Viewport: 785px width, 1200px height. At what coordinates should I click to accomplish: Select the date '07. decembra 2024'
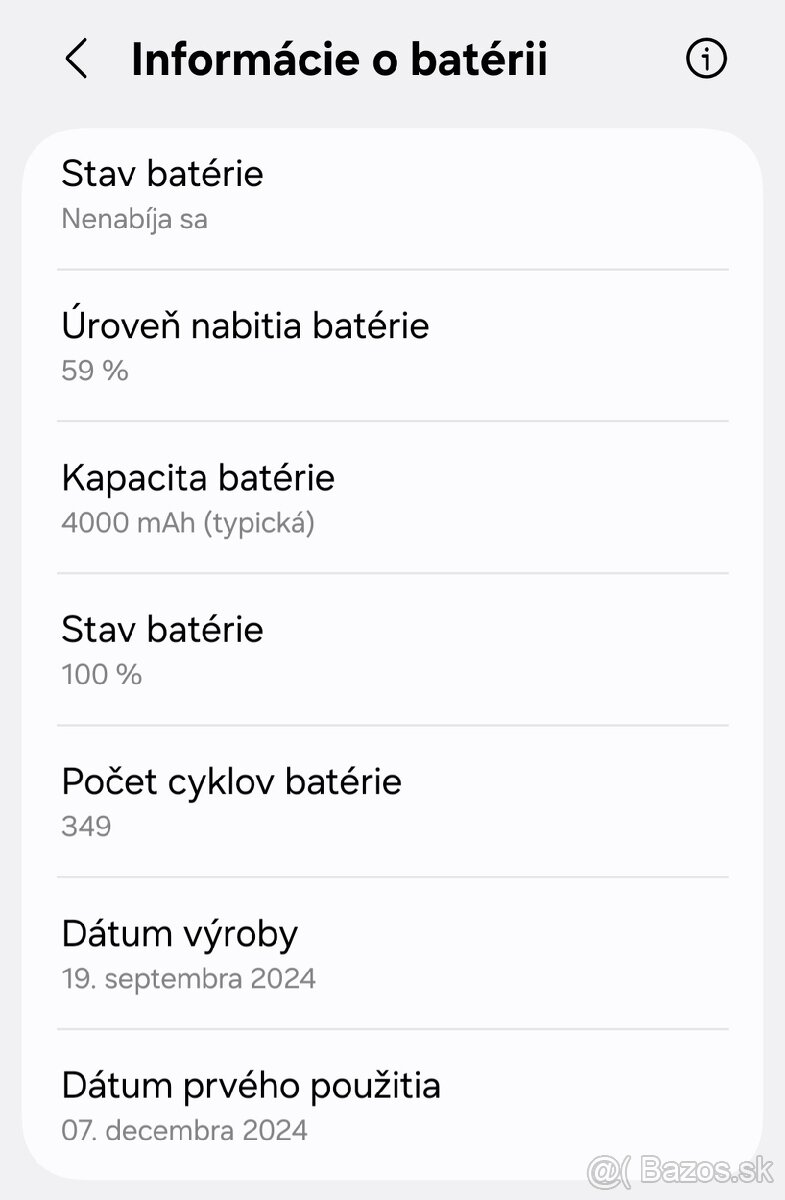coord(184,1131)
